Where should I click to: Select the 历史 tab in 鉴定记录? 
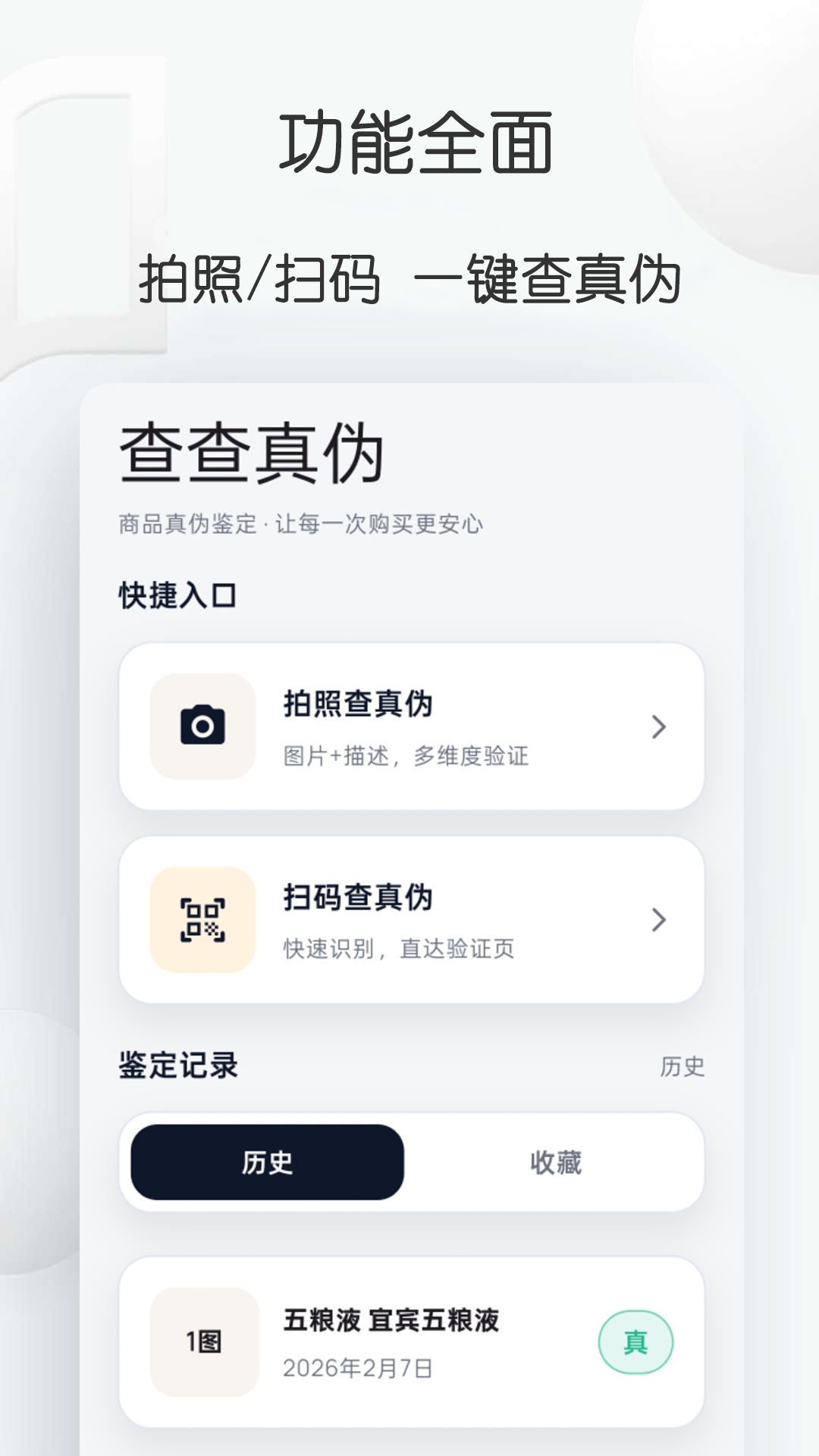pos(267,1163)
